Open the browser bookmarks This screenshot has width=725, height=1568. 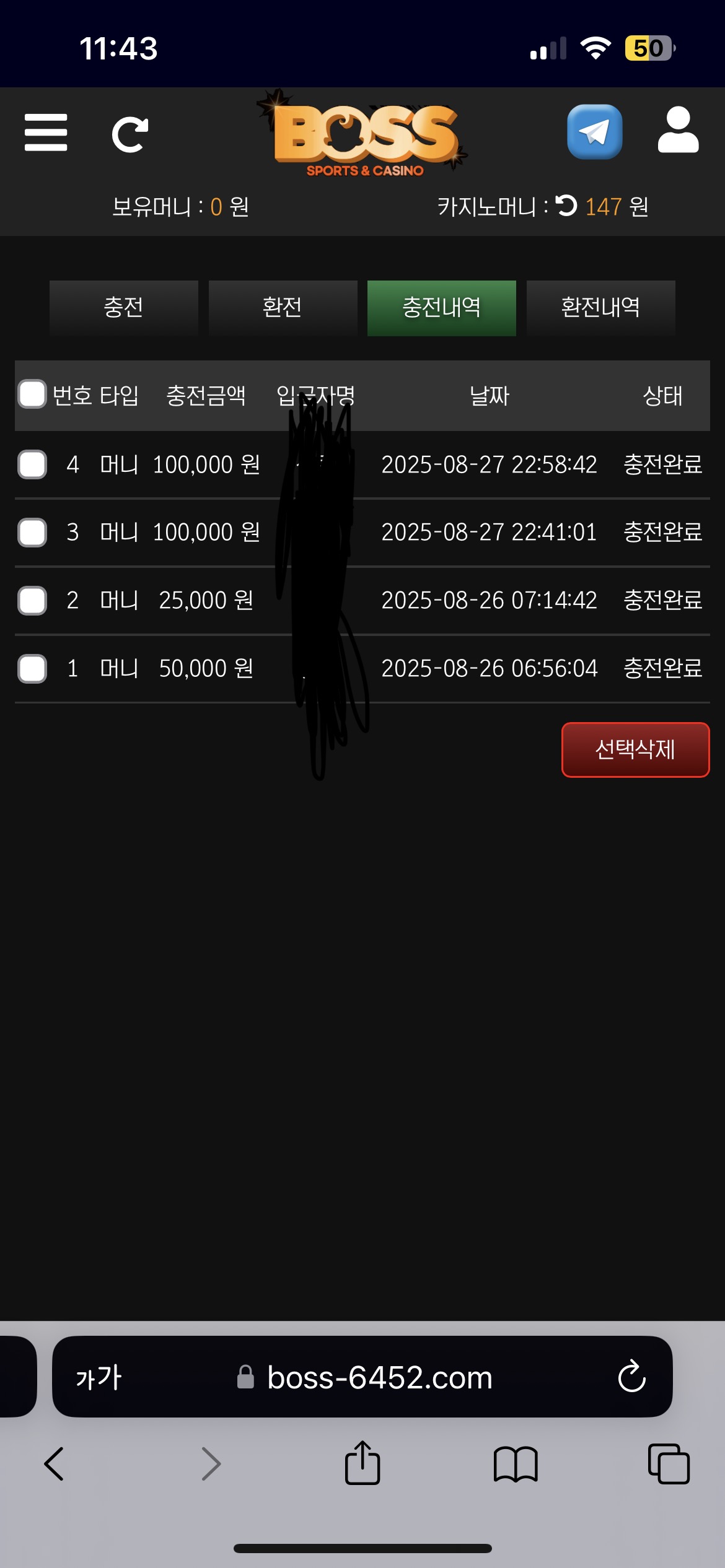[516, 1464]
